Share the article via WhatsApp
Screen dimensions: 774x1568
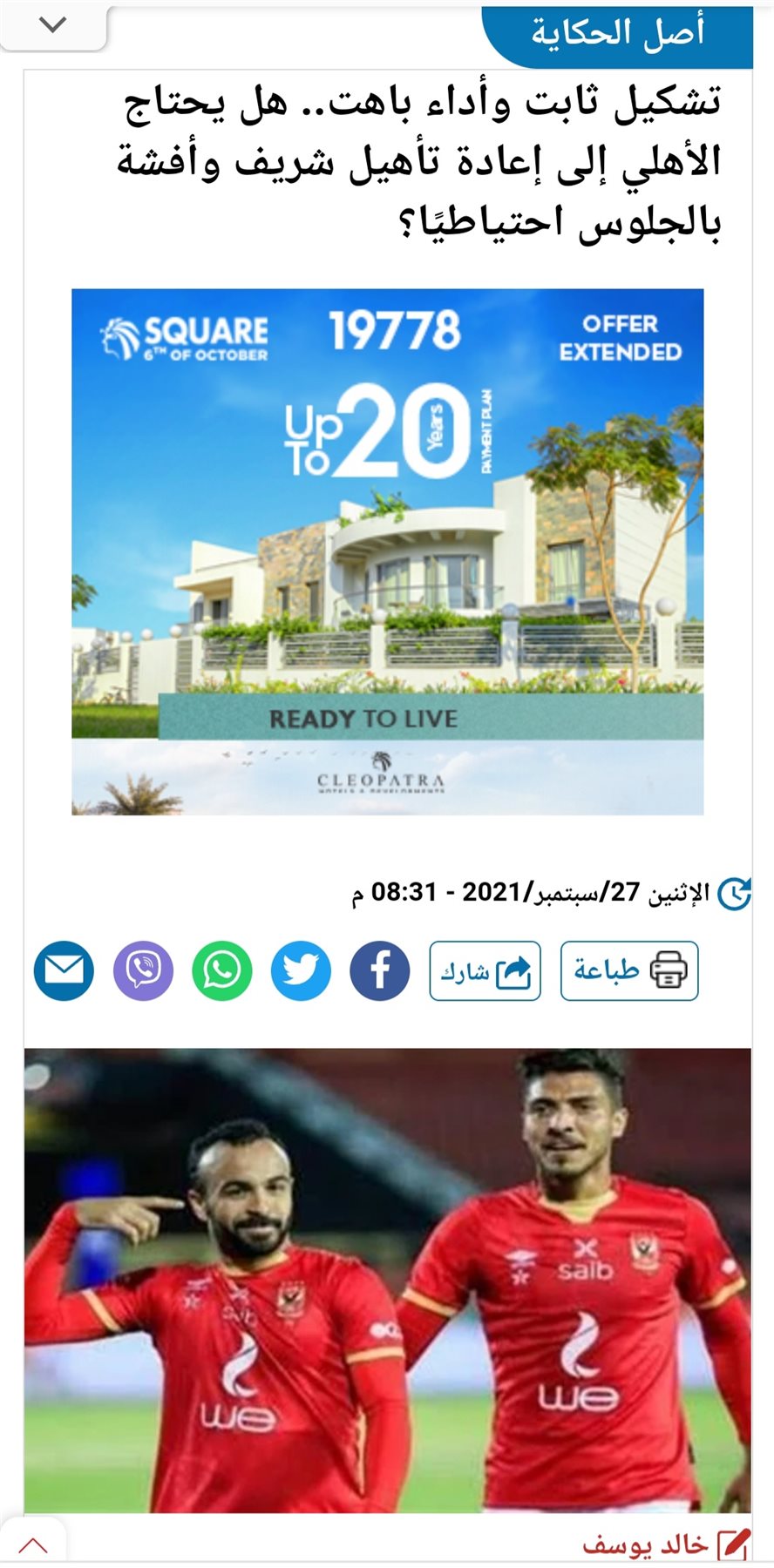point(222,970)
